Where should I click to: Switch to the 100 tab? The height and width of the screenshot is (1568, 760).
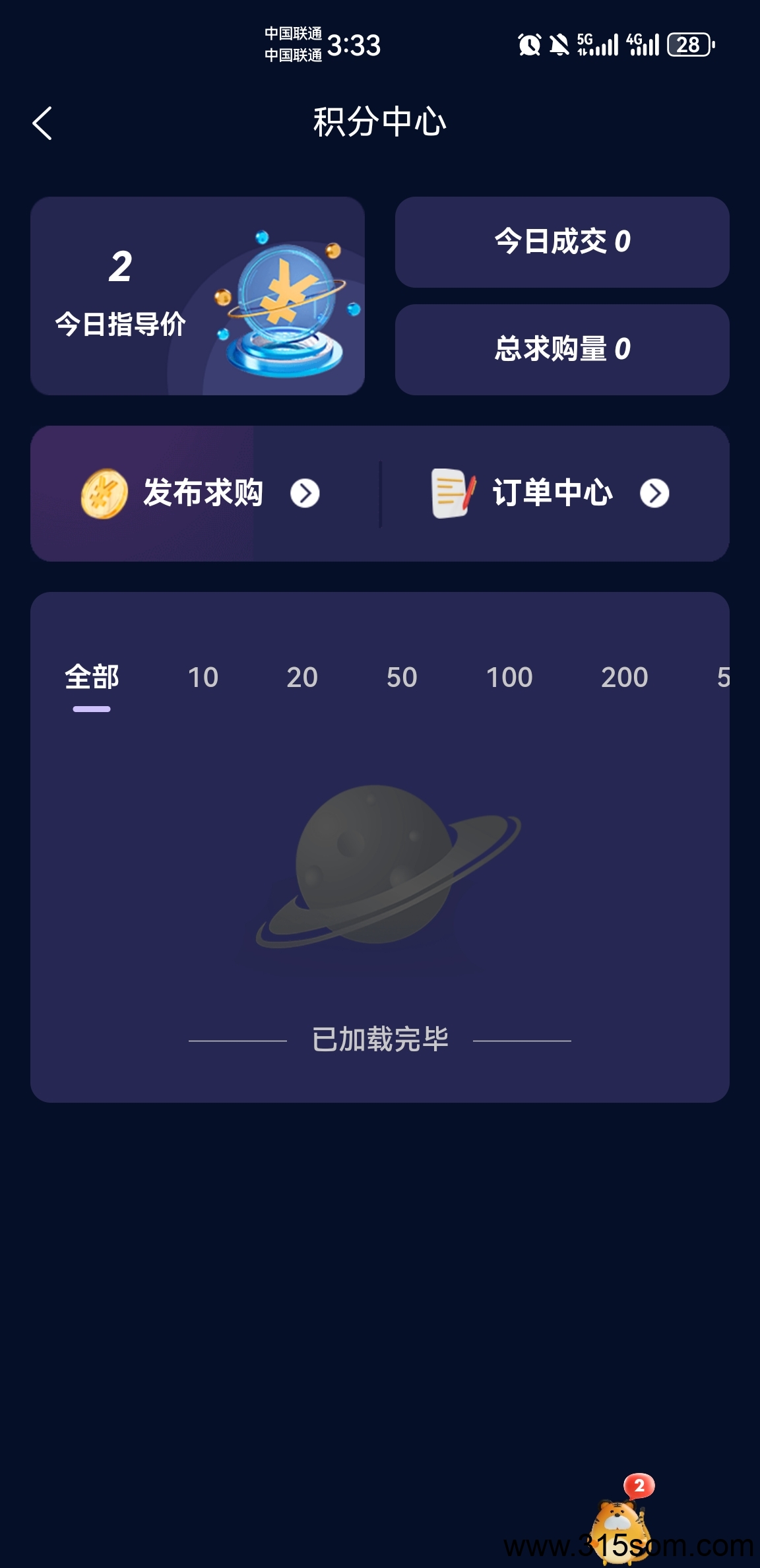[509, 677]
